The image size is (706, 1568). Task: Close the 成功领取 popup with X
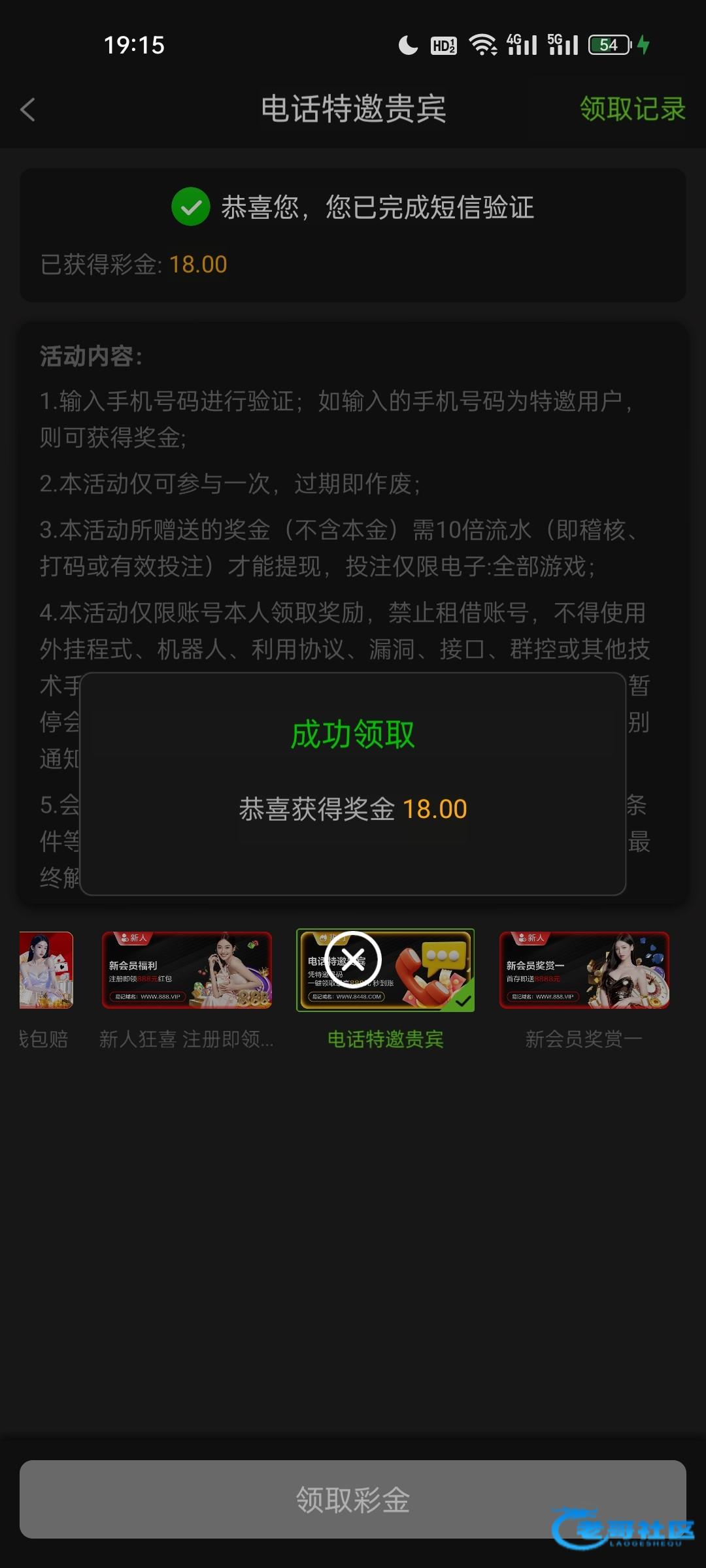(x=353, y=959)
